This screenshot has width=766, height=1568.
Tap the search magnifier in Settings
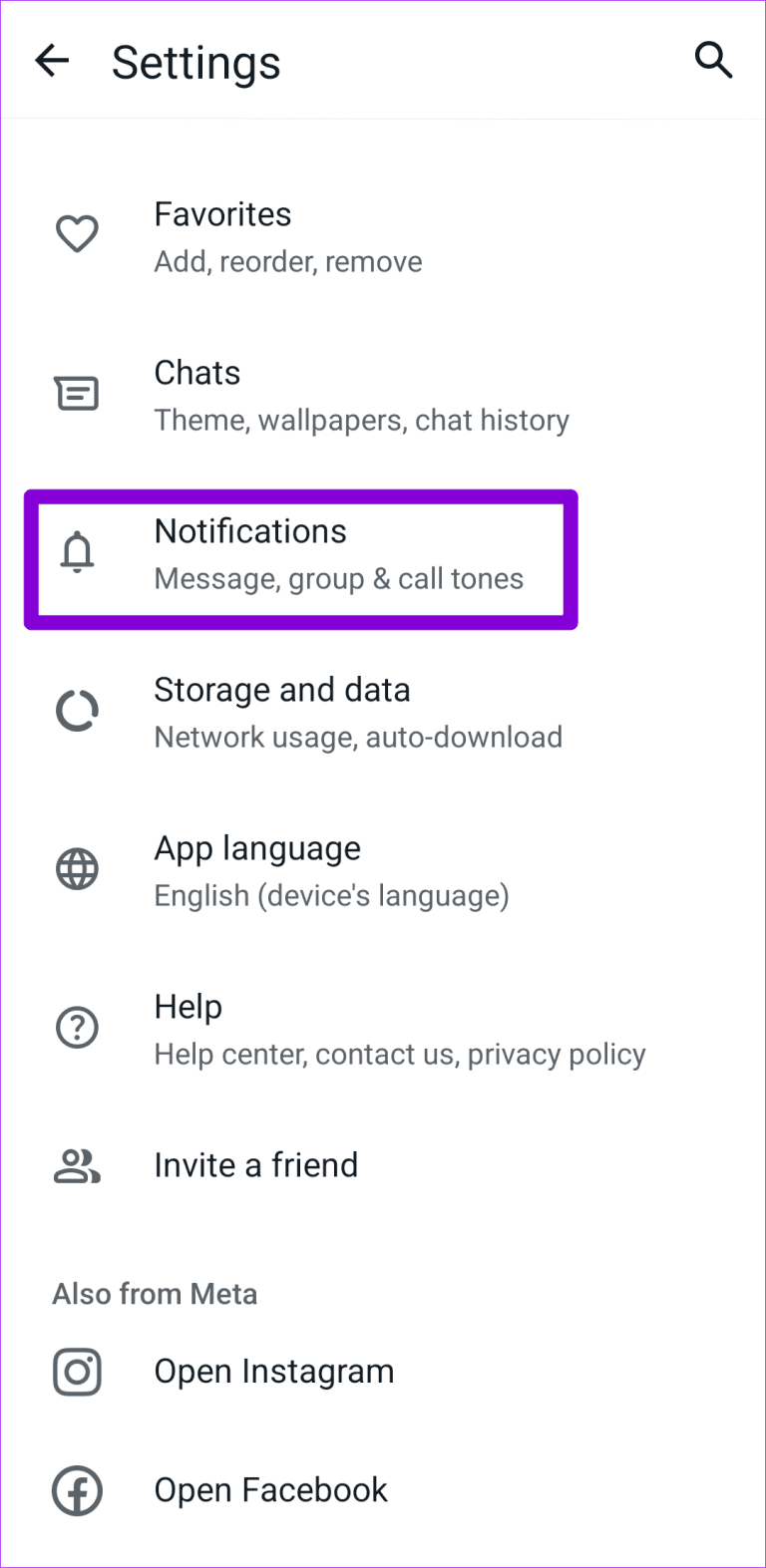click(714, 60)
